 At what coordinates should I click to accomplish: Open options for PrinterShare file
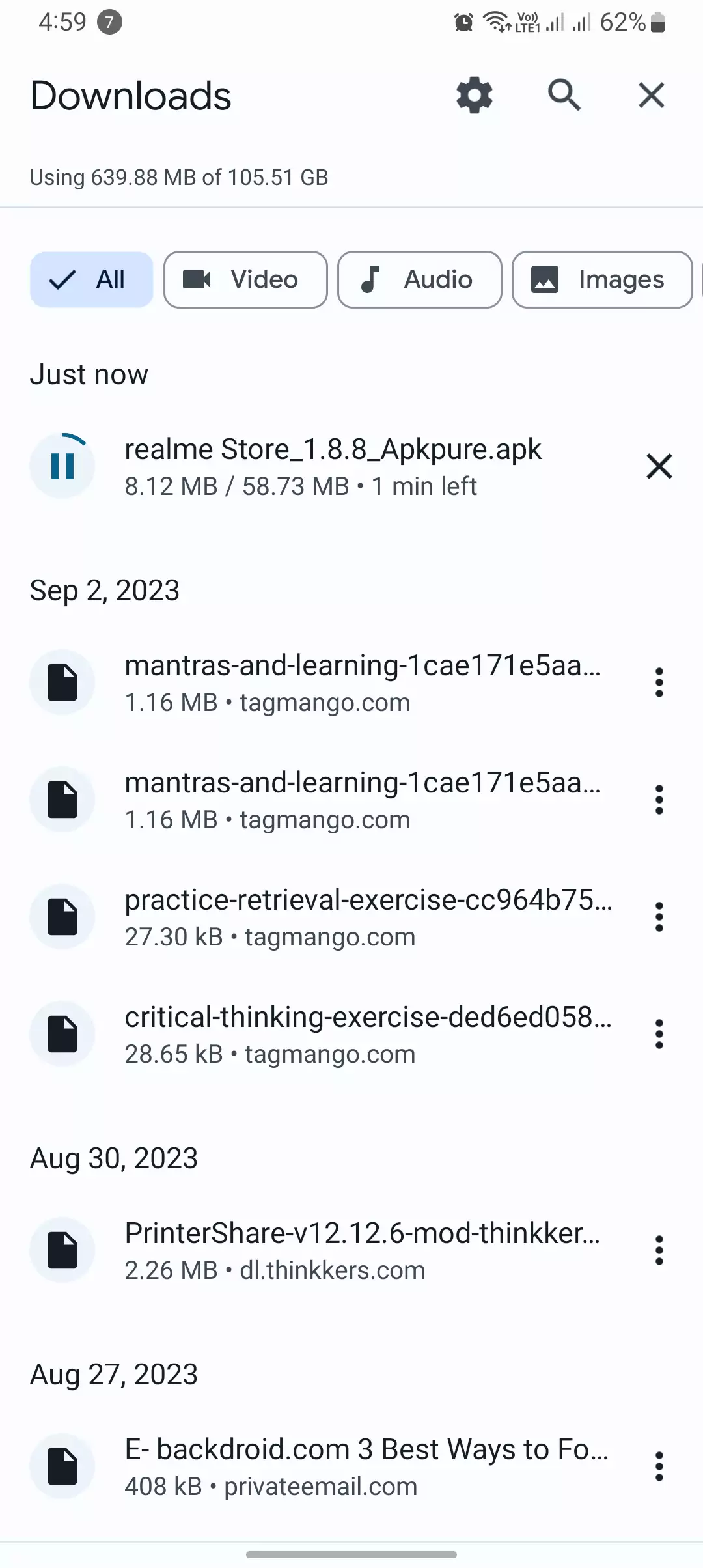659,1250
